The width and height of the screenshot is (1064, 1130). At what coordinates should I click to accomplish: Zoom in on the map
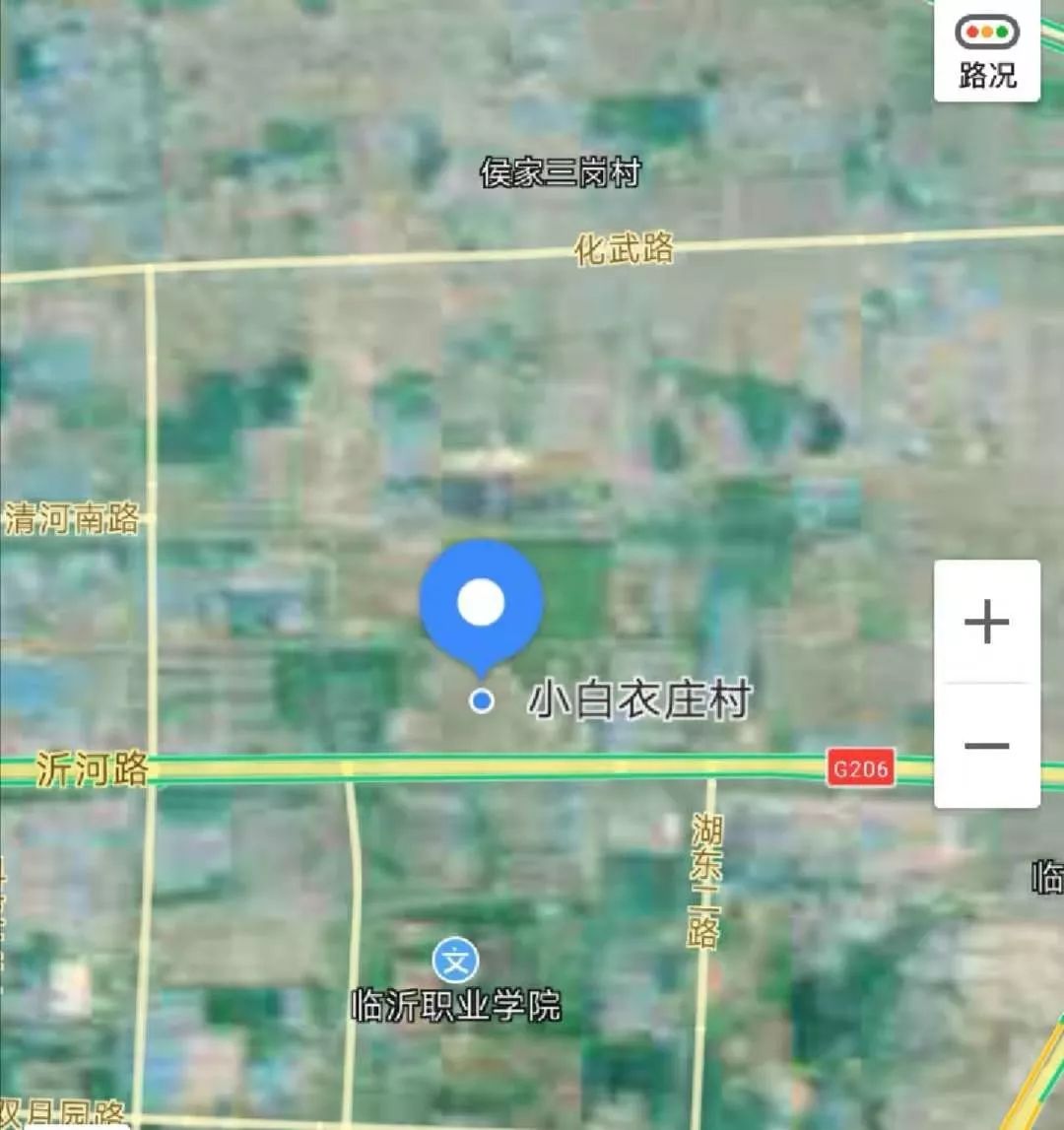point(986,623)
